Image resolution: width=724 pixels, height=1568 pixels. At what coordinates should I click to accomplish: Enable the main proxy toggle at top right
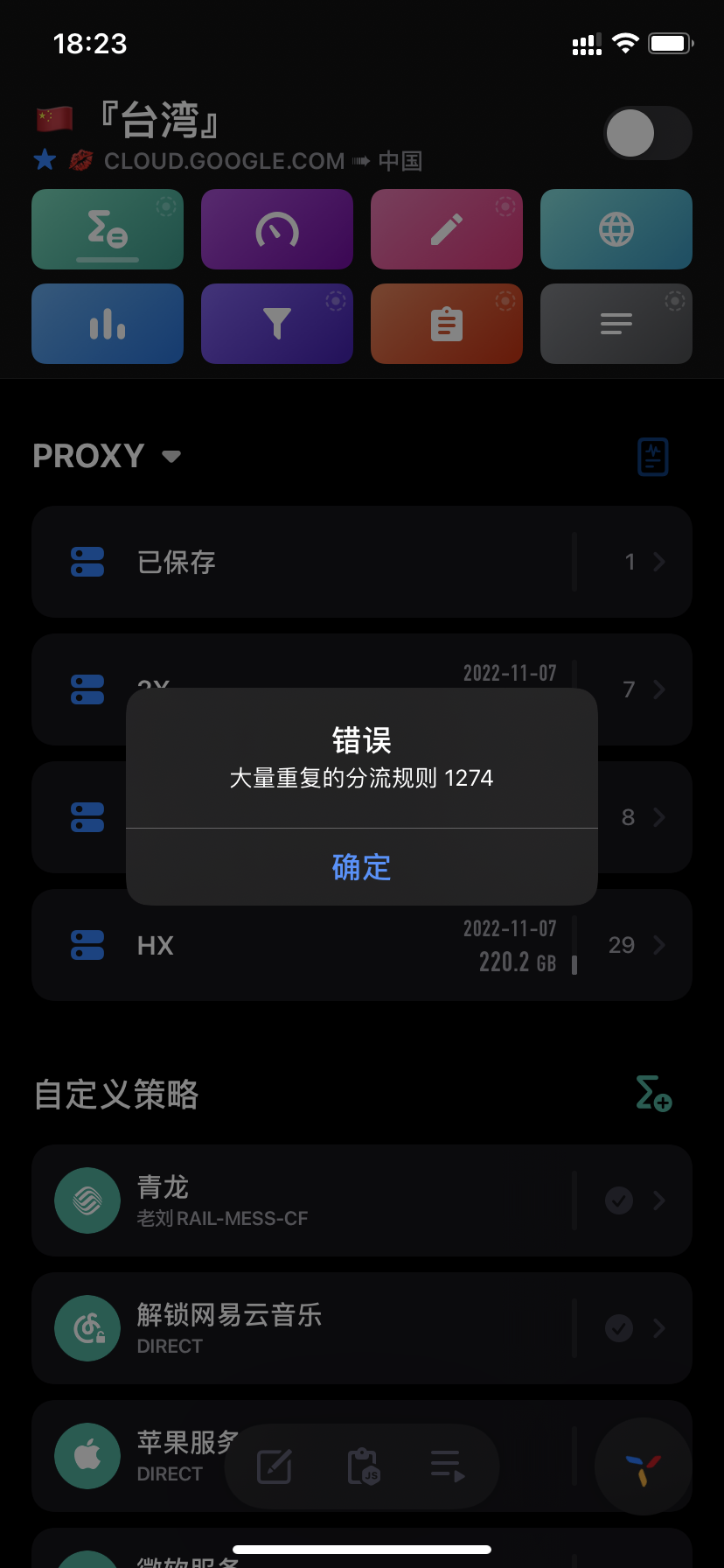[647, 133]
